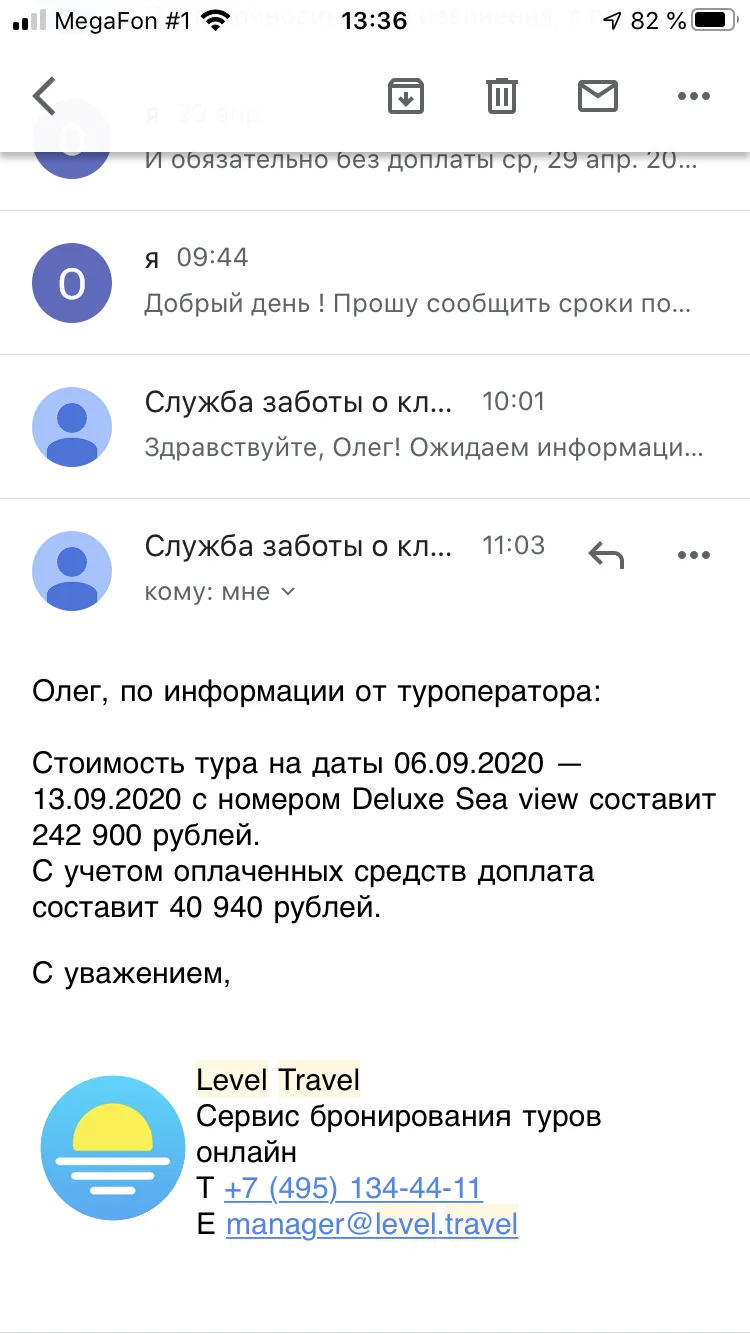This screenshot has height=1334, width=750.
Task: Reply to the 11:03 message
Action: pos(606,554)
